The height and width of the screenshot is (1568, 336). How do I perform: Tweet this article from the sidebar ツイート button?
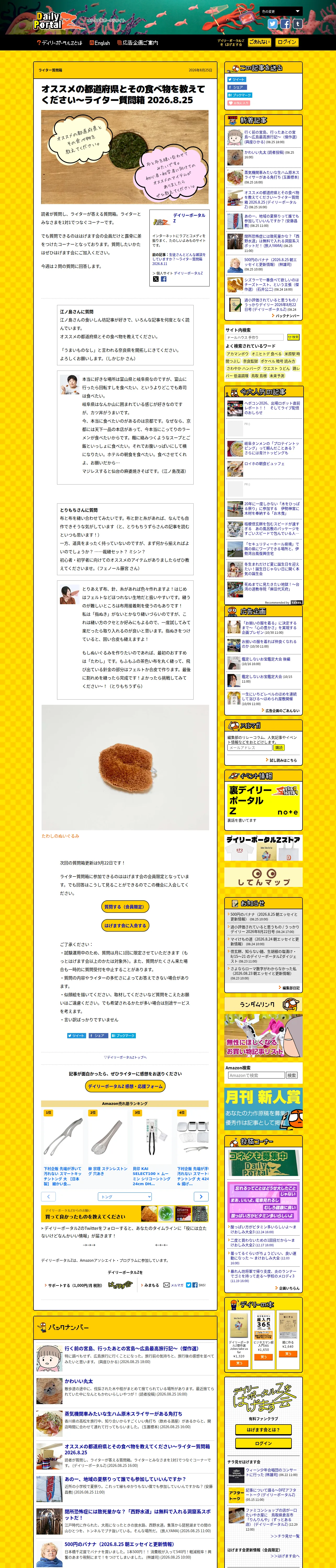click(237, 79)
